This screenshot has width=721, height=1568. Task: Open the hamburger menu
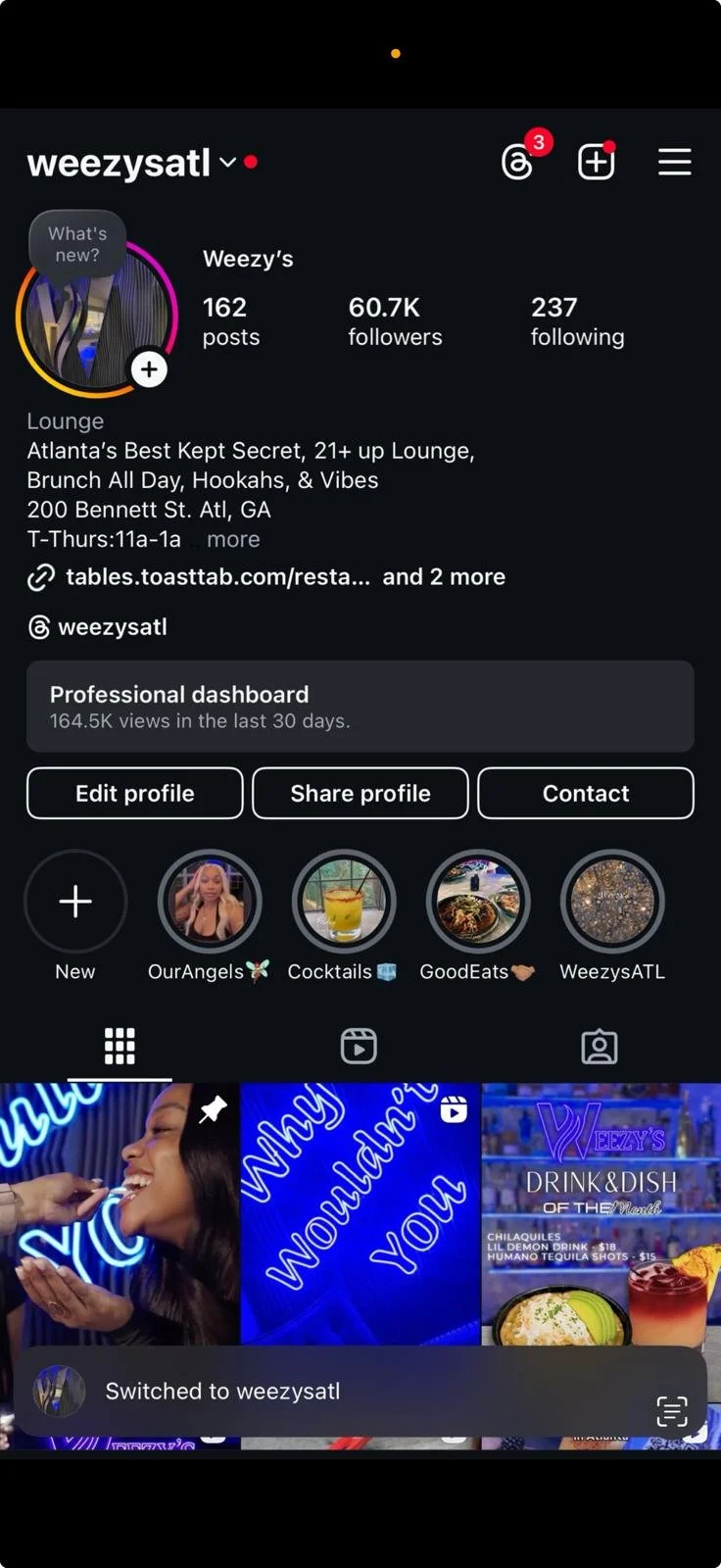pos(674,162)
